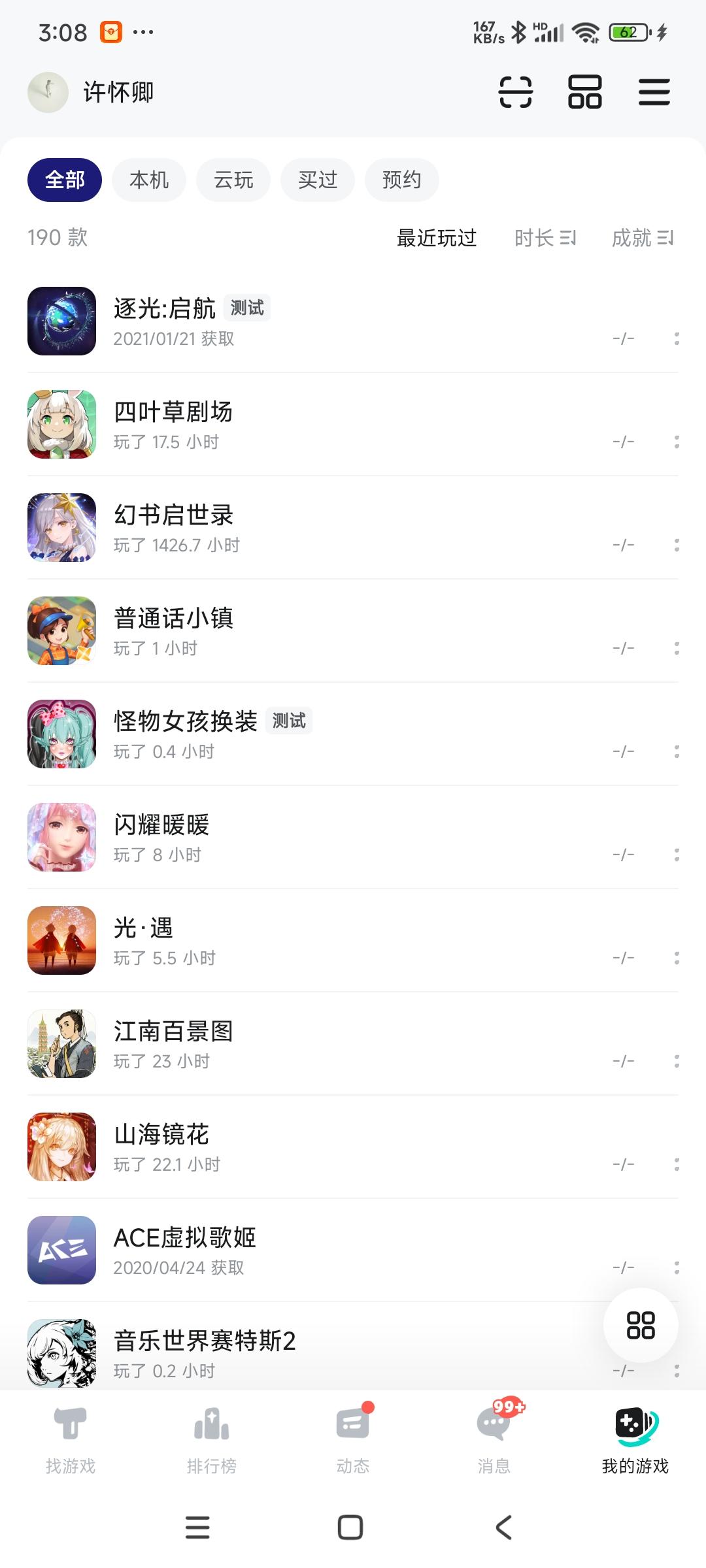Open more options for 逐光:启航
Screen dimensions: 706x1568
(x=677, y=338)
